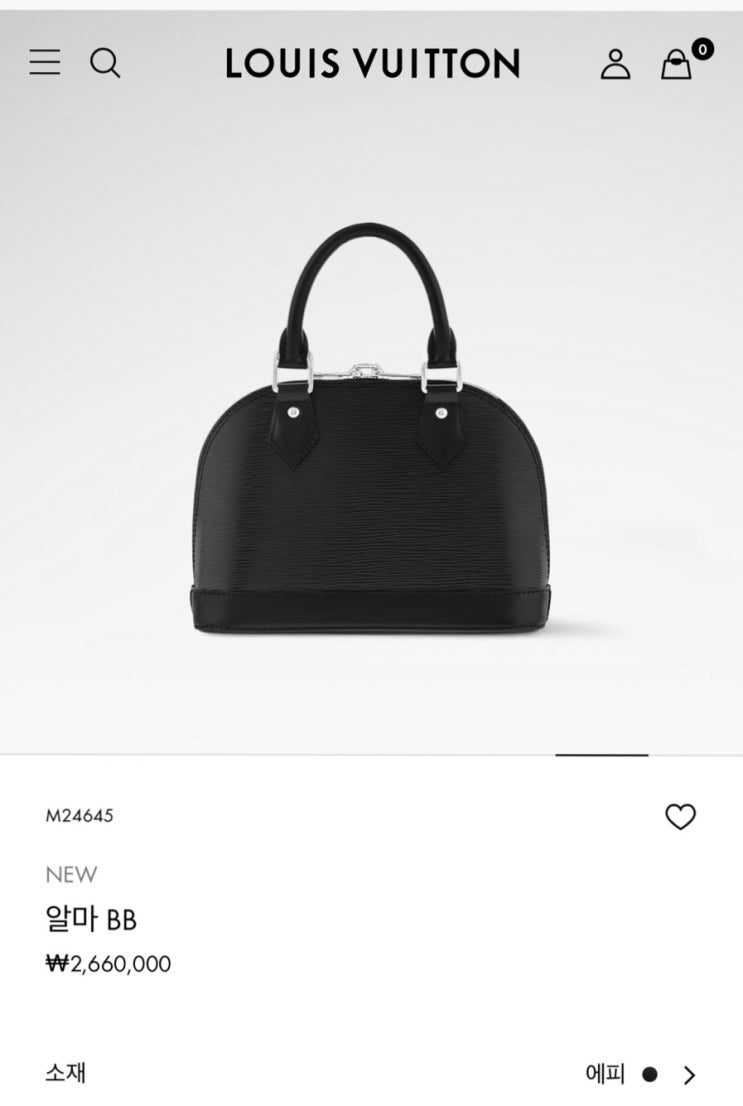Open the hamburger menu
The image size is (743, 1106).
point(45,63)
